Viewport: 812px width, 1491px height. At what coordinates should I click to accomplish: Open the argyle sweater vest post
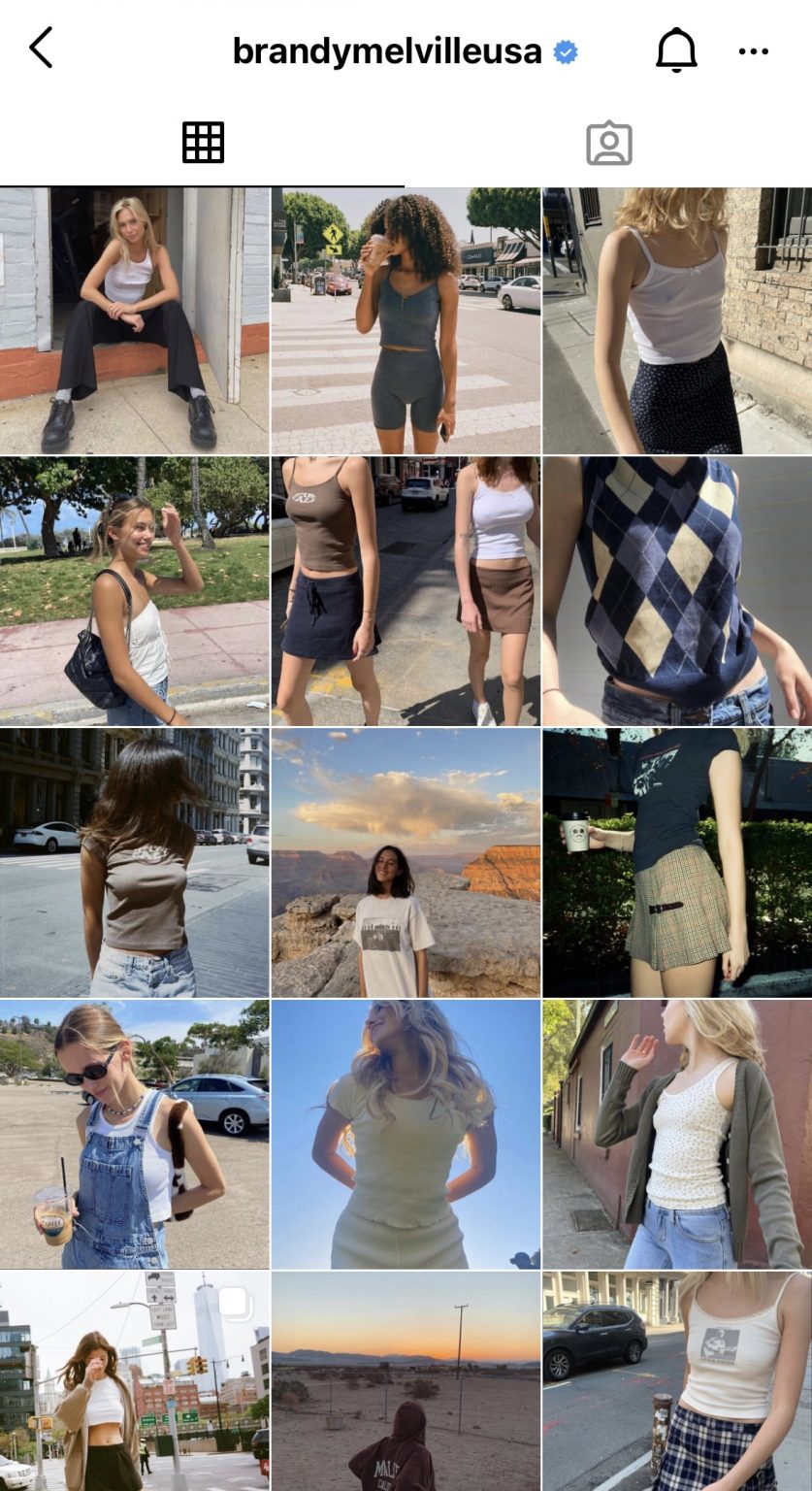point(677,591)
